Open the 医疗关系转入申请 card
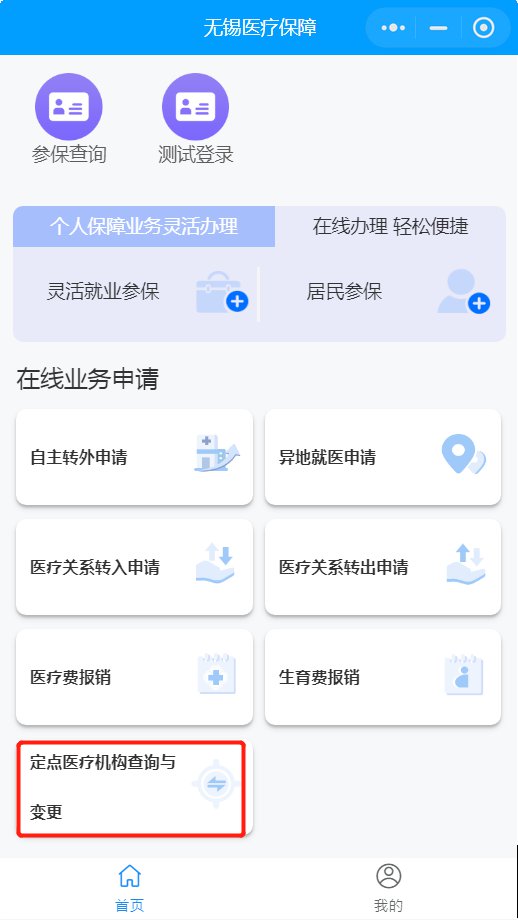Screen dimensions: 518x920 pos(134,567)
